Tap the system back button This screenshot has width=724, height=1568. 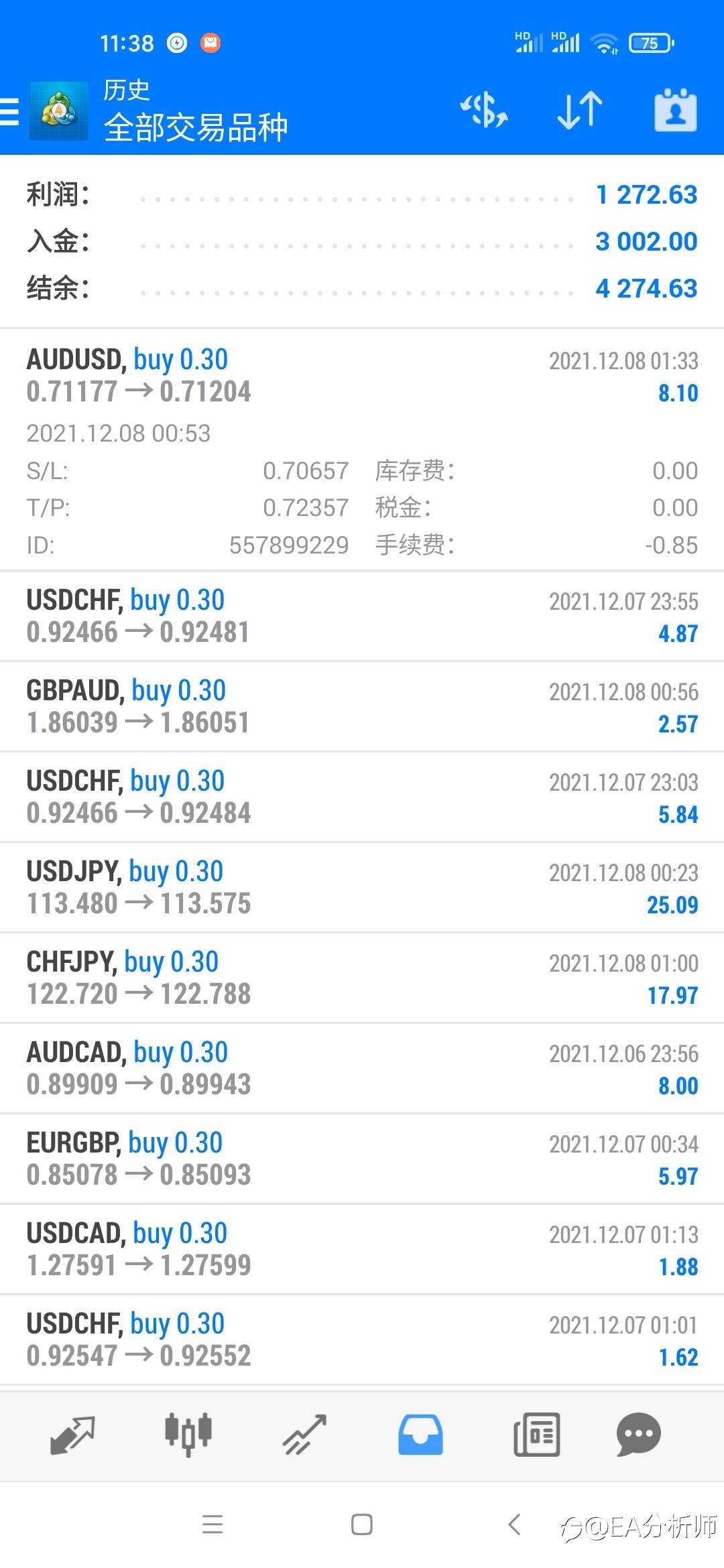(514, 1524)
